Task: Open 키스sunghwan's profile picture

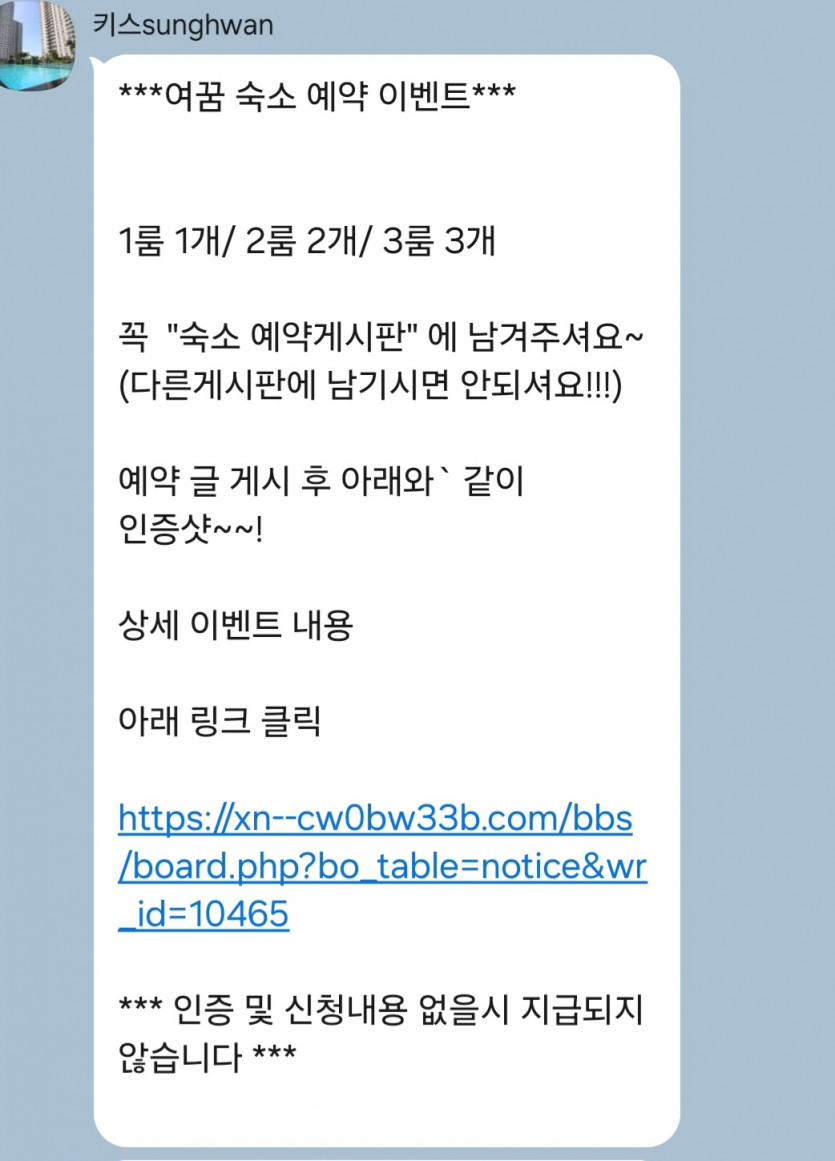Action: [36, 44]
